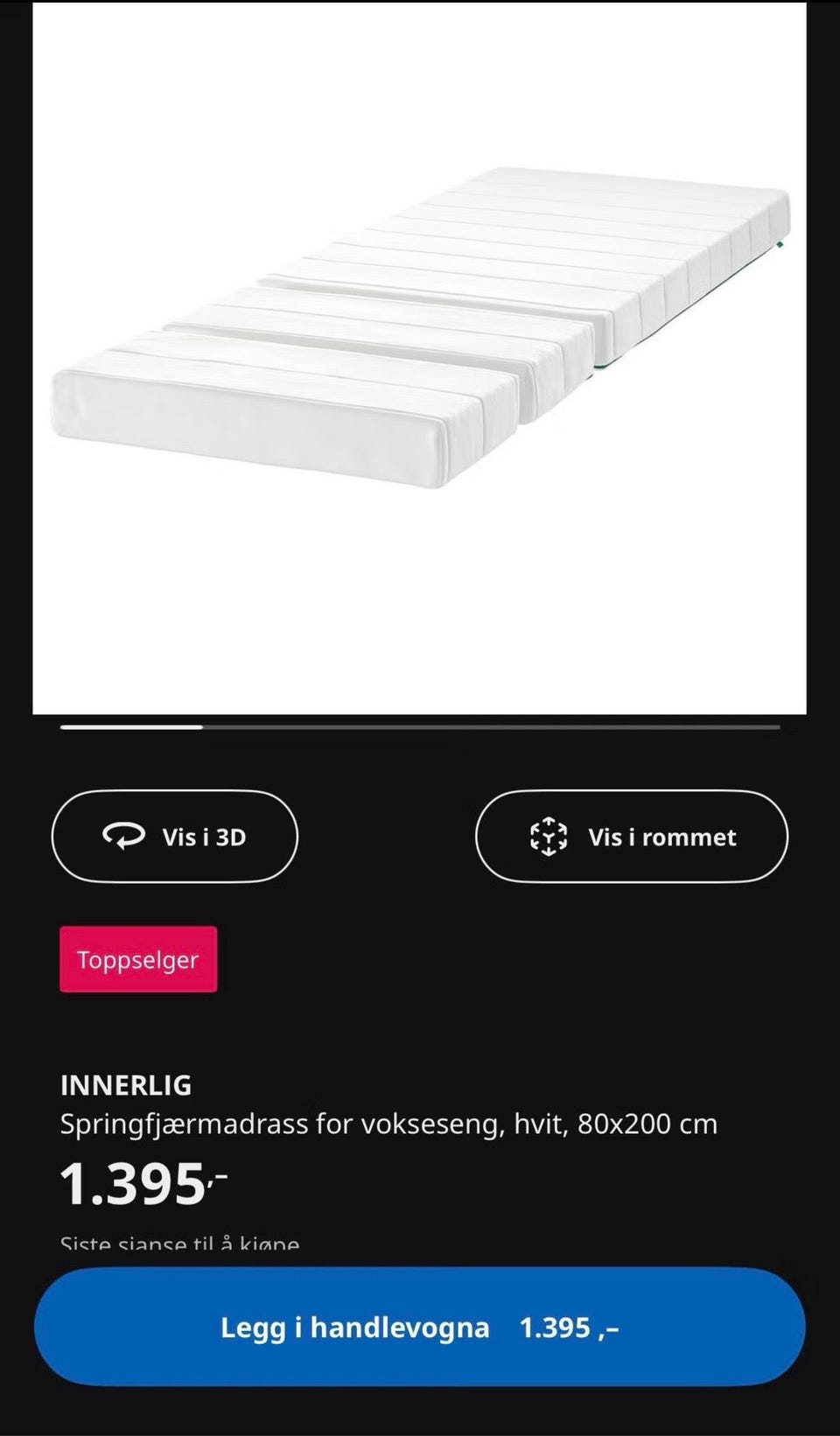Launch 'Vis i rommet' AR view

(x=632, y=837)
